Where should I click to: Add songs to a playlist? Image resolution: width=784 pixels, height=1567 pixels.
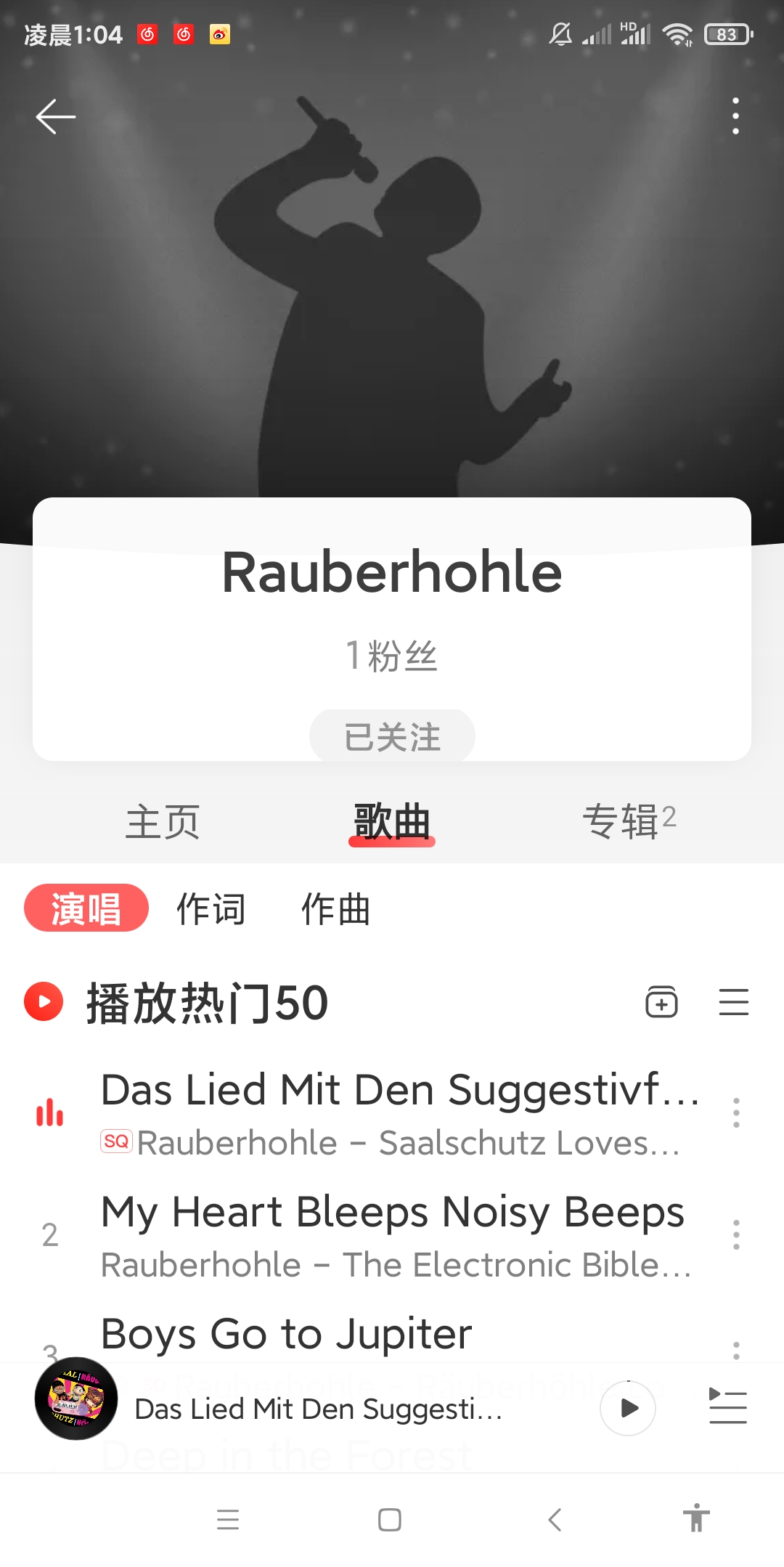point(661,1003)
